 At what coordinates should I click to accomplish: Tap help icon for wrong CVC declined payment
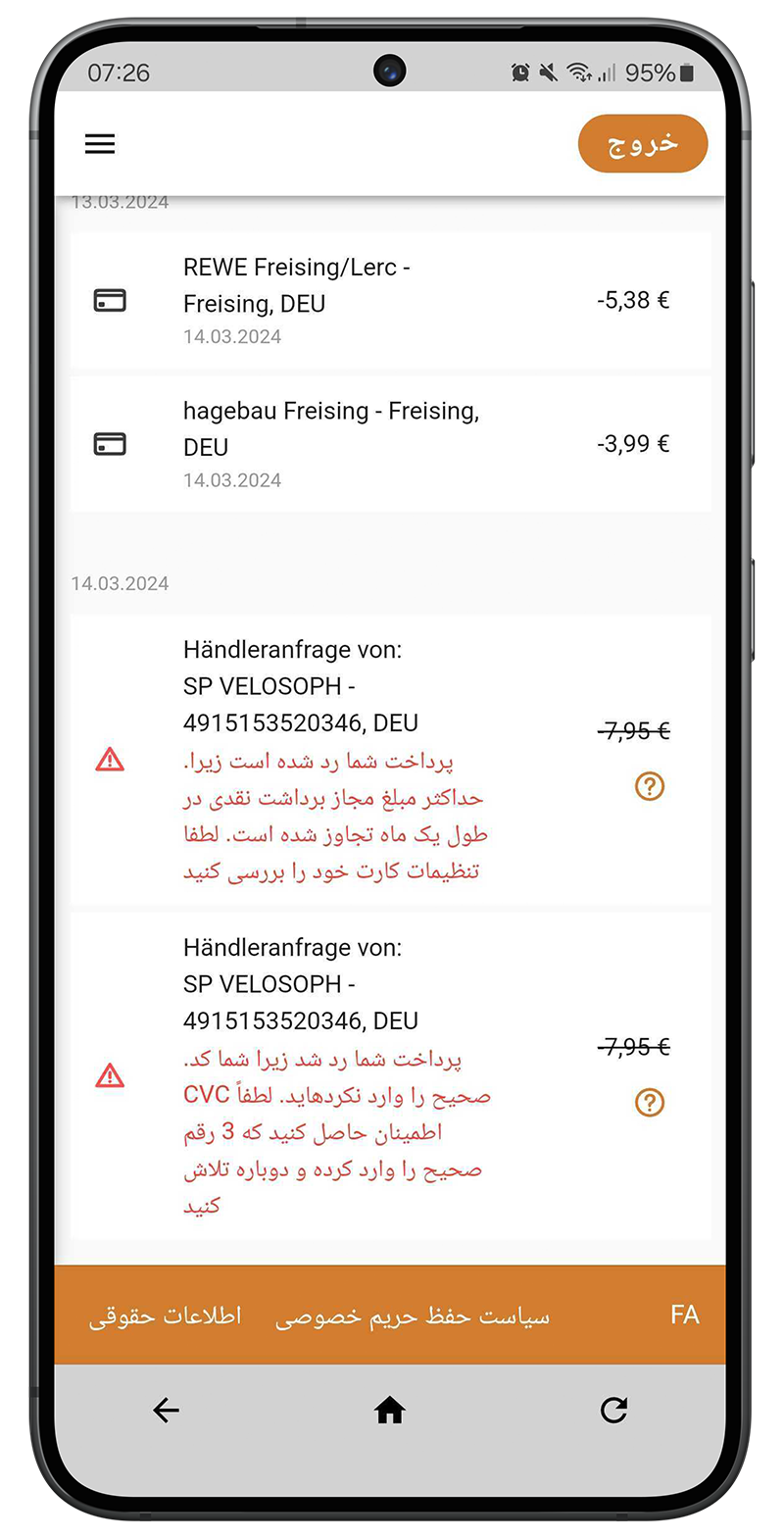[650, 1103]
